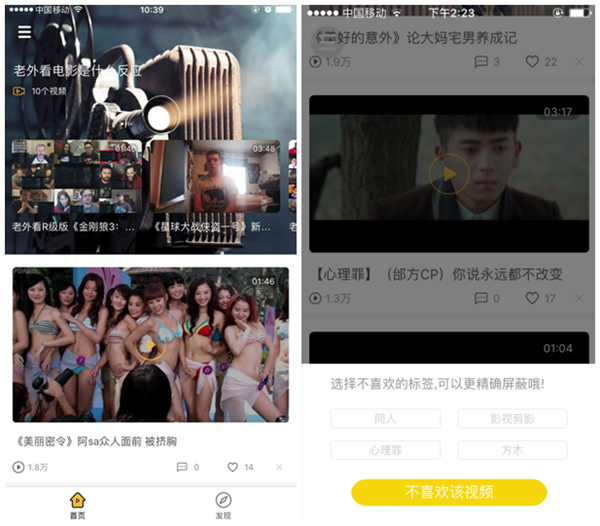Select the 同人 tag to block
The height and width of the screenshot is (526, 600).
pos(385,419)
